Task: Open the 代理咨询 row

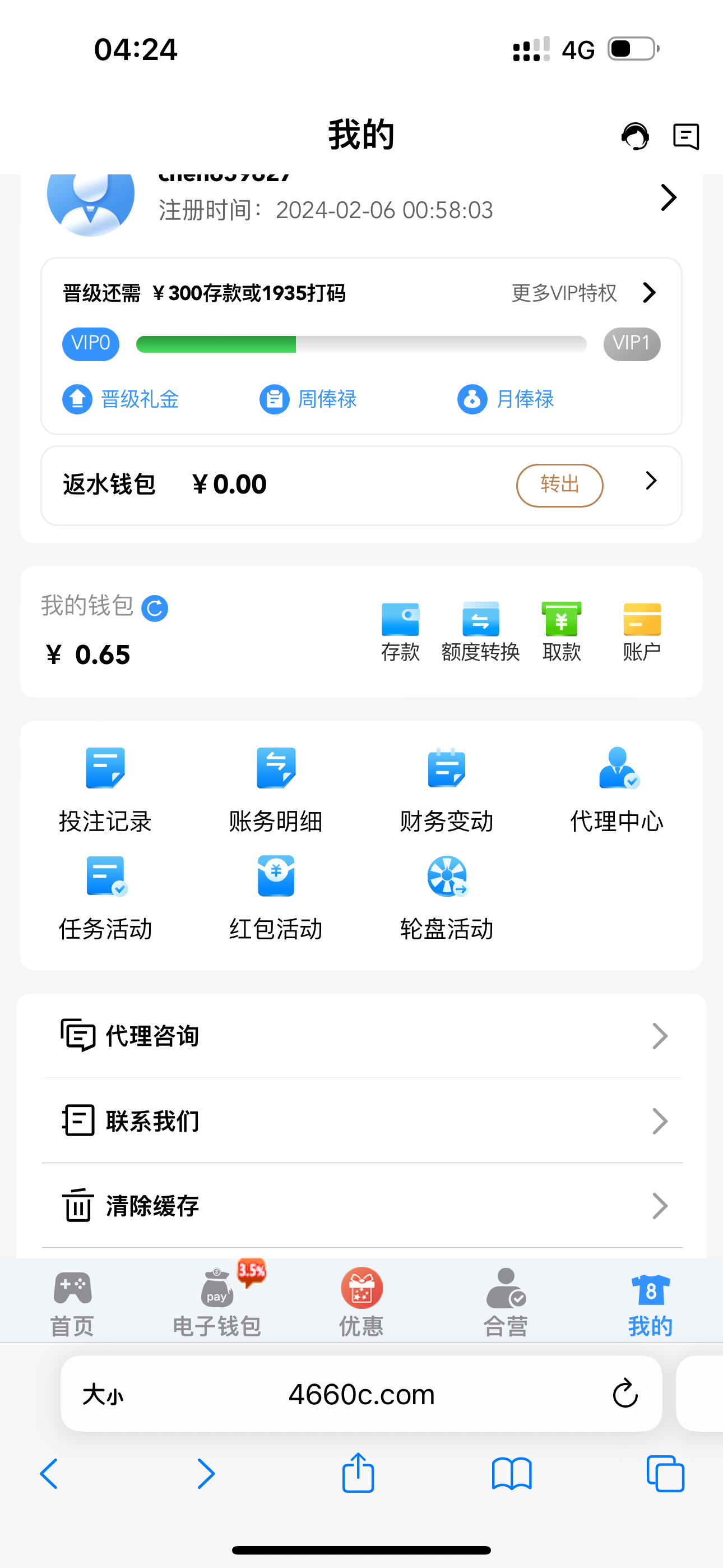Action: [x=361, y=1036]
